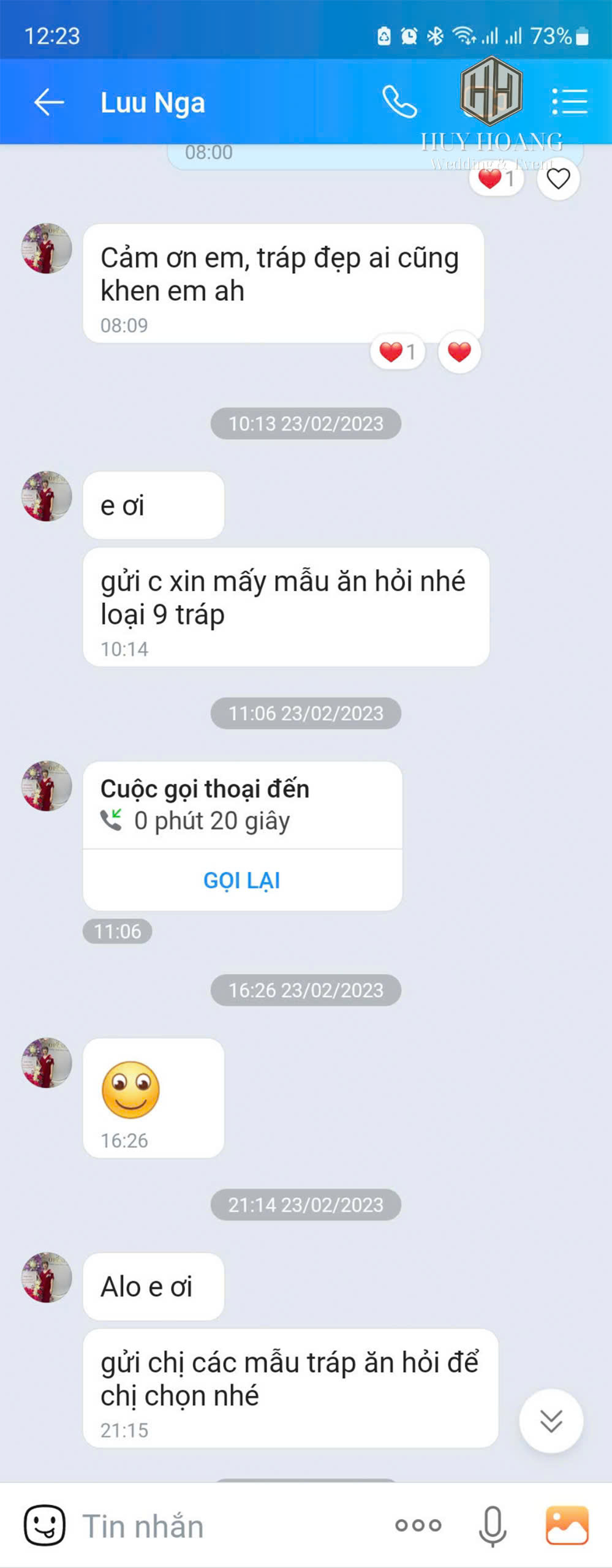The height and width of the screenshot is (1568, 612).
Task: Open Luu Nga's profile from the title
Action: coord(153,103)
